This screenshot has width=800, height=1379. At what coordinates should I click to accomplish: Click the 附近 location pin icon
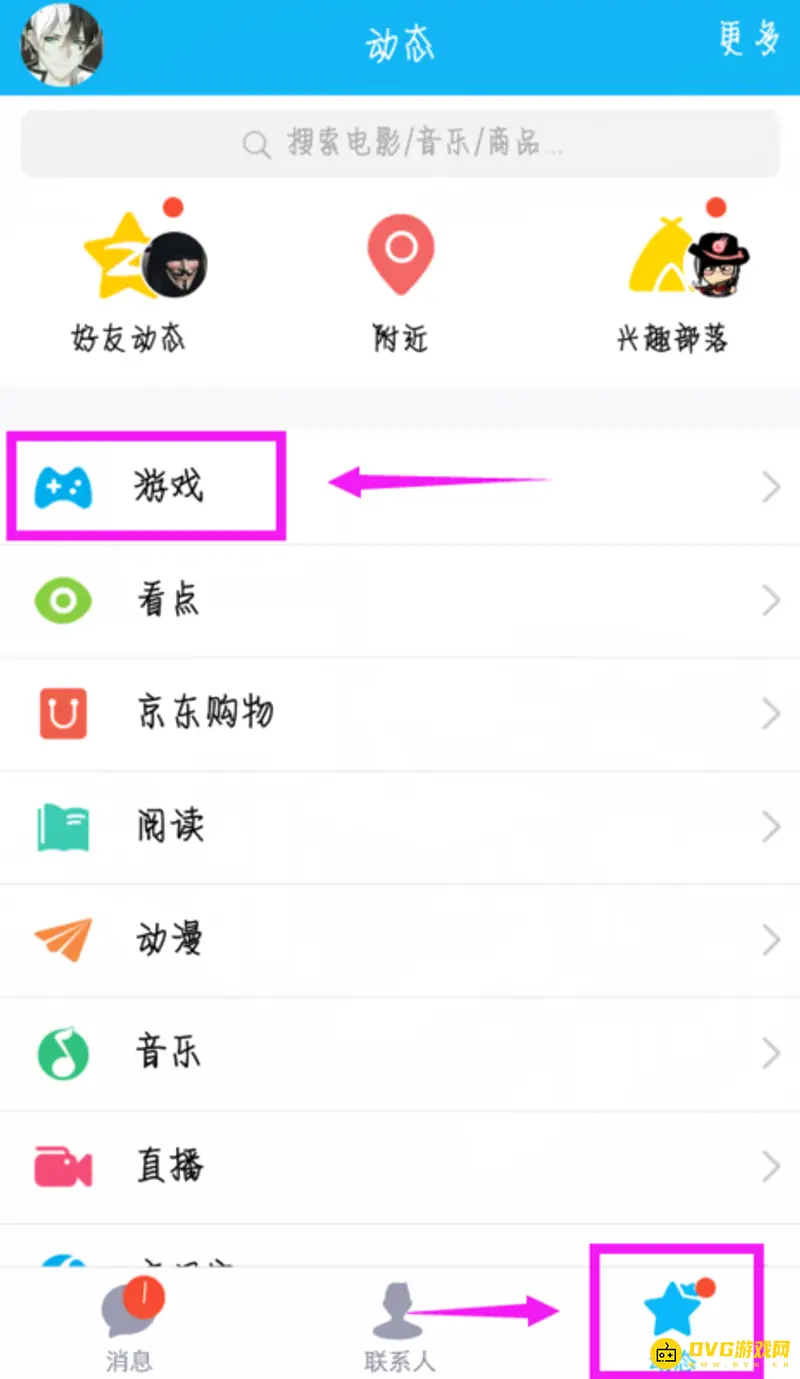pos(400,255)
